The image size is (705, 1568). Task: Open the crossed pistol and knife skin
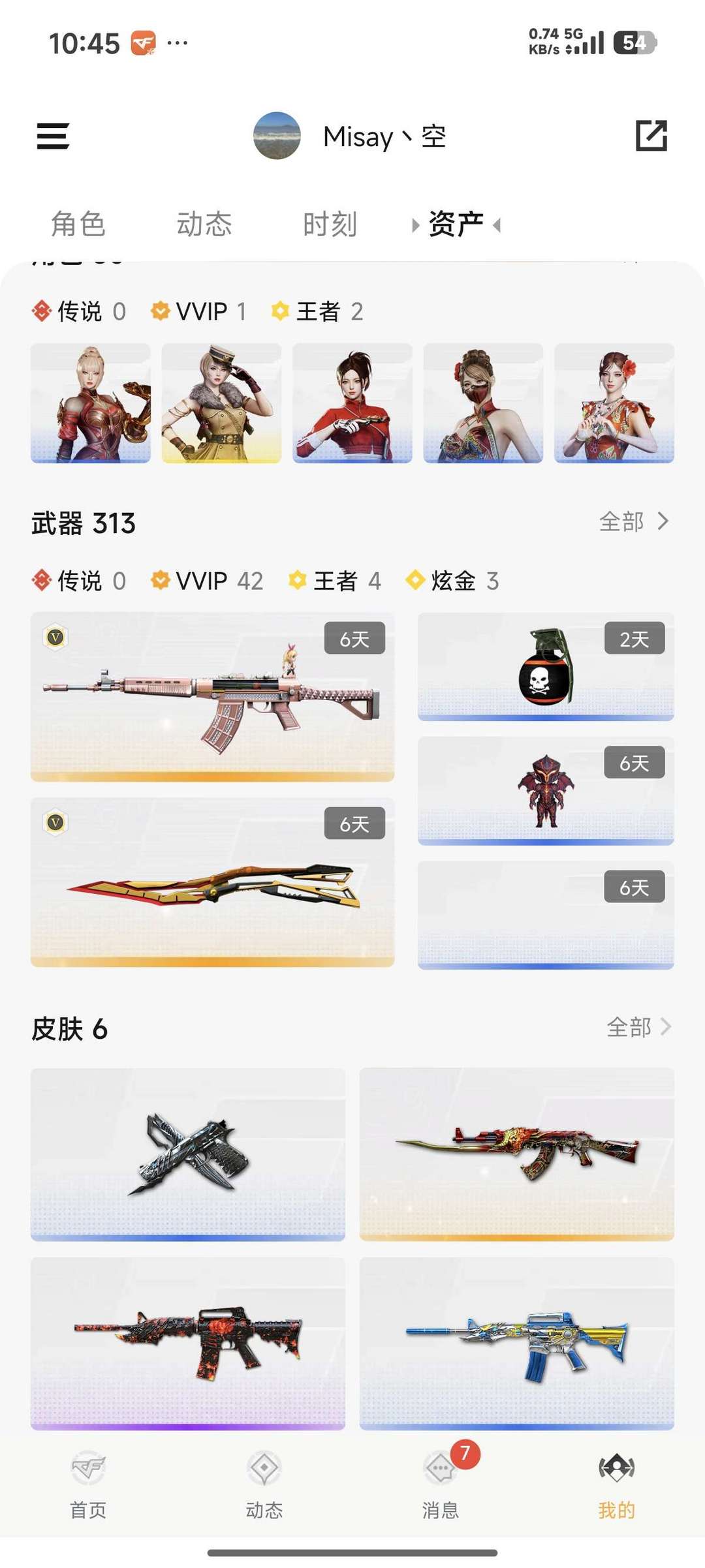click(x=188, y=1154)
